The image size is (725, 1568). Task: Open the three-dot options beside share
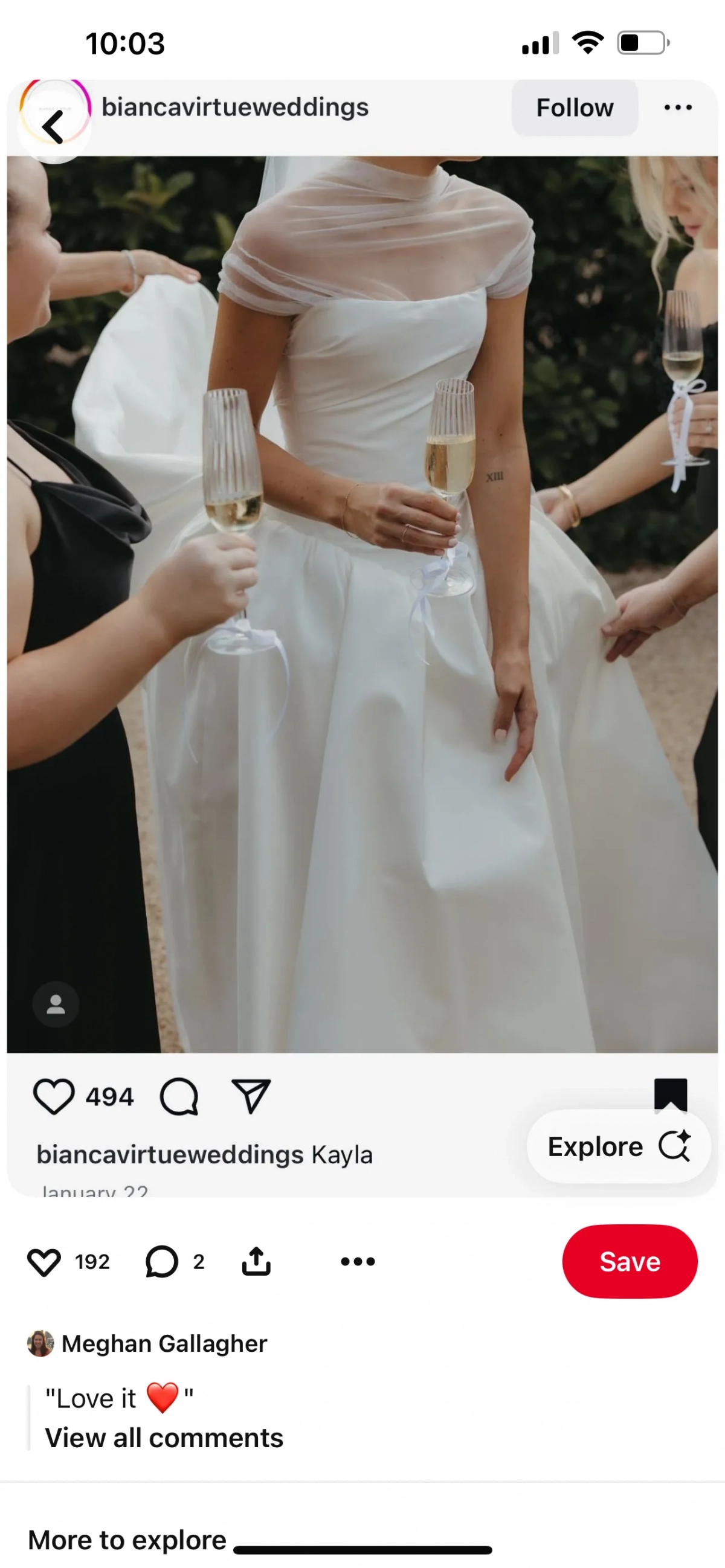[358, 1262]
